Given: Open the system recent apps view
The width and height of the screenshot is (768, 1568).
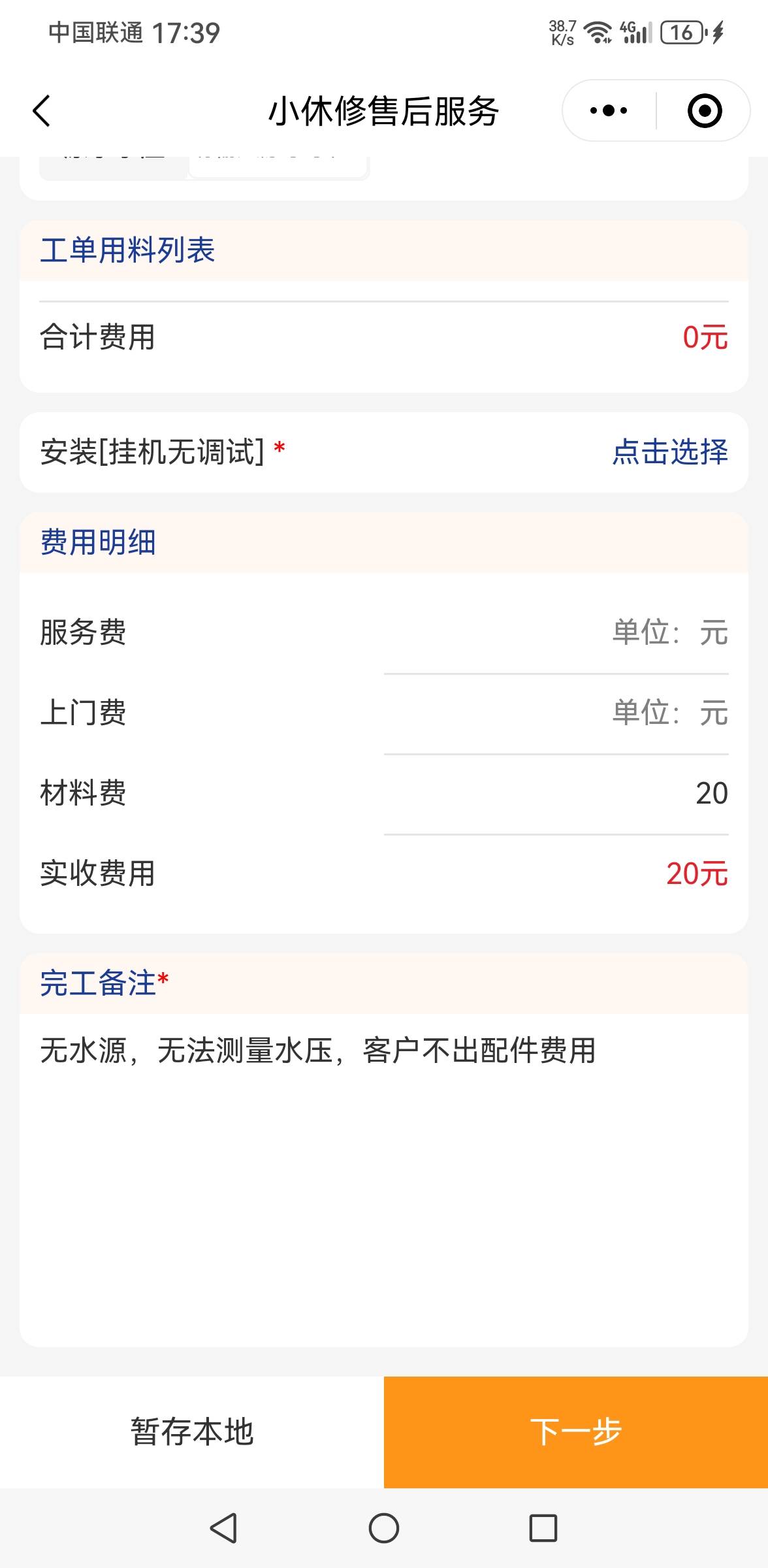Looking at the screenshot, I should click(x=543, y=1528).
